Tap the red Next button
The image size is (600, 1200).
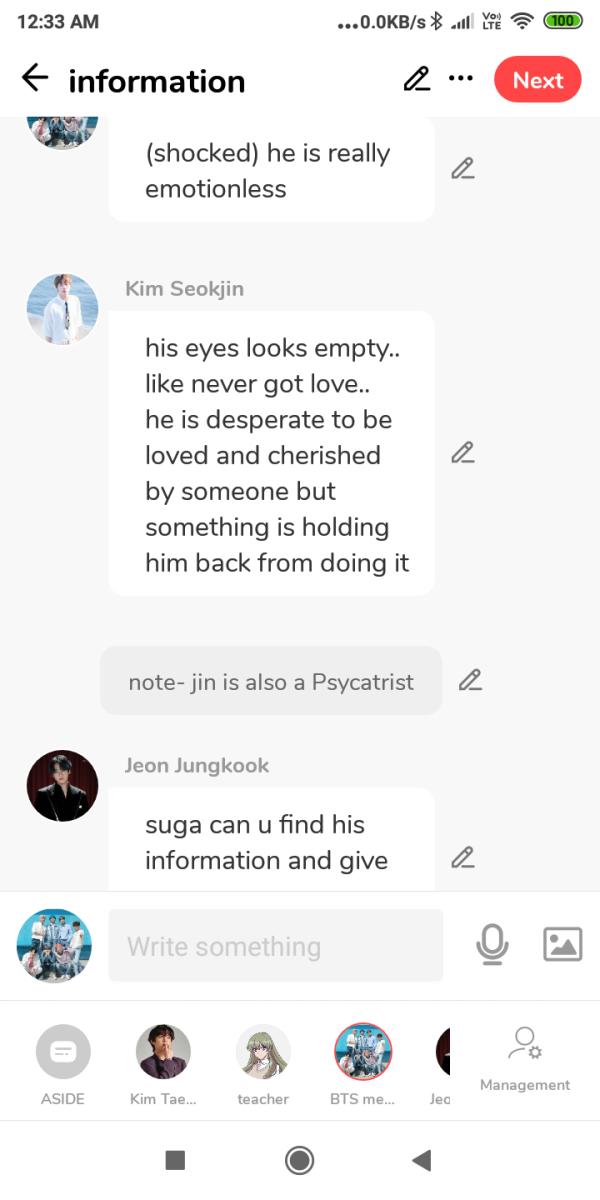point(538,80)
